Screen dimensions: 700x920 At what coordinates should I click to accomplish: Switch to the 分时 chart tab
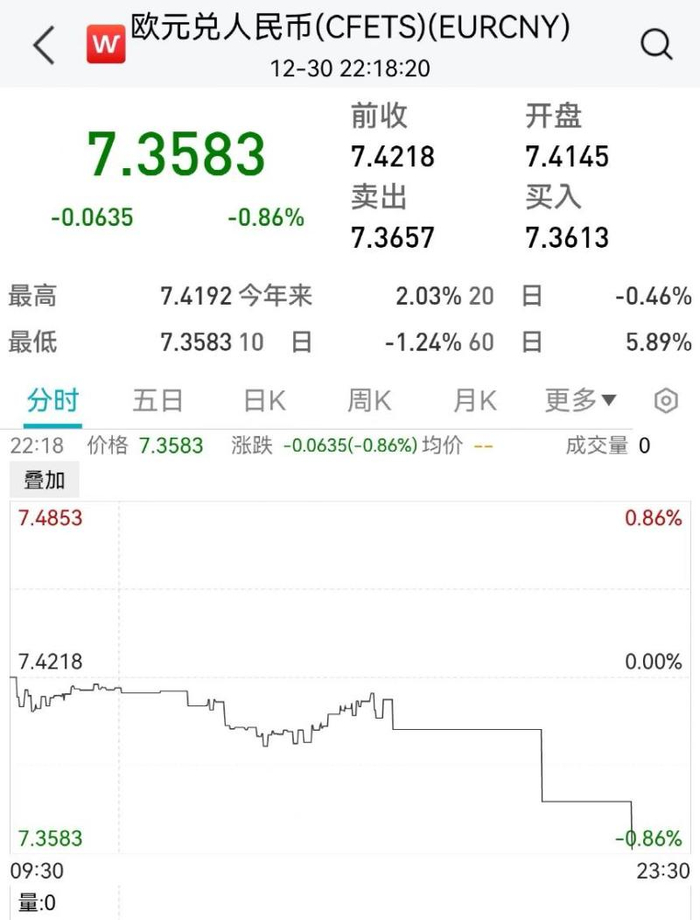(x=53, y=401)
